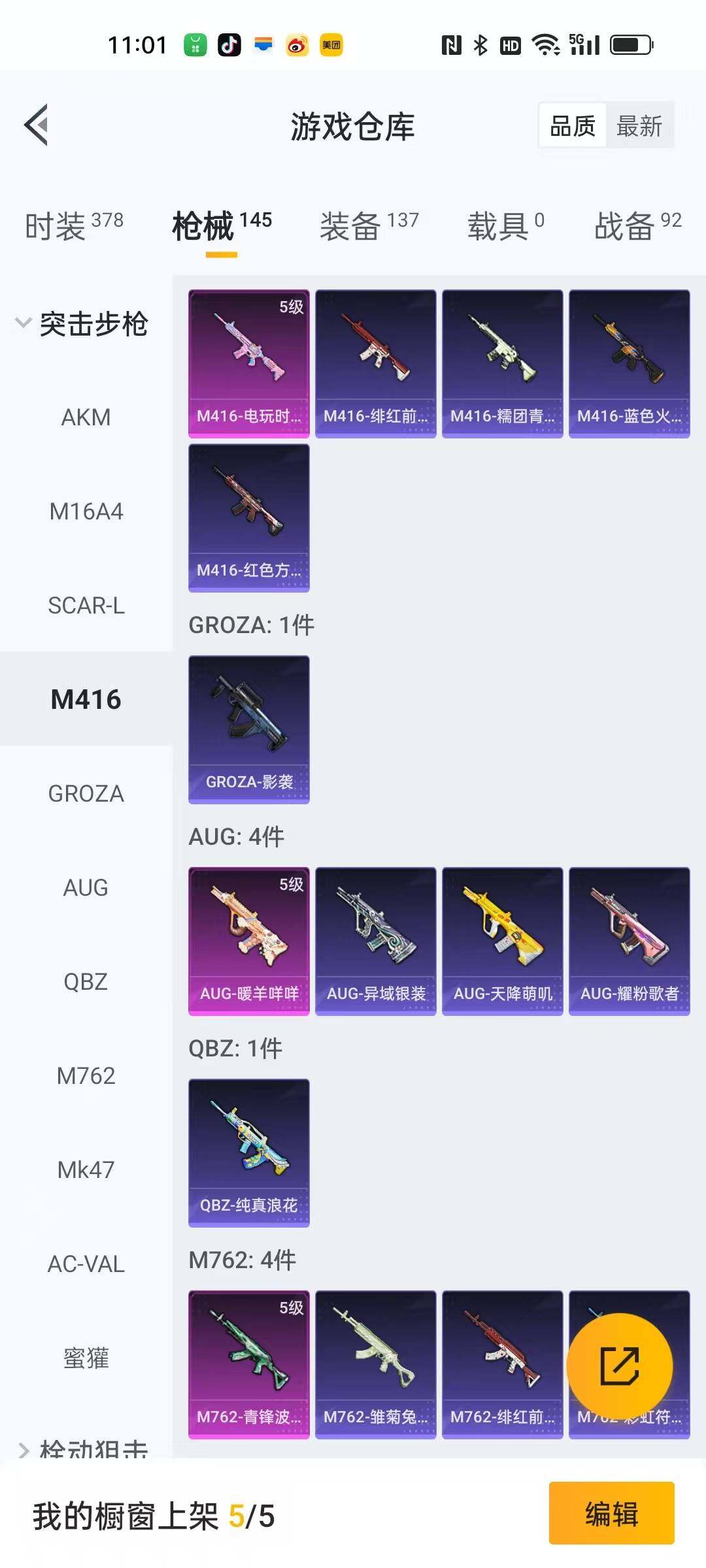This screenshot has width=706, height=1568.
Task: Select Mk47 in the side list
Action: pyautogui.click(x=86, y=1170)
